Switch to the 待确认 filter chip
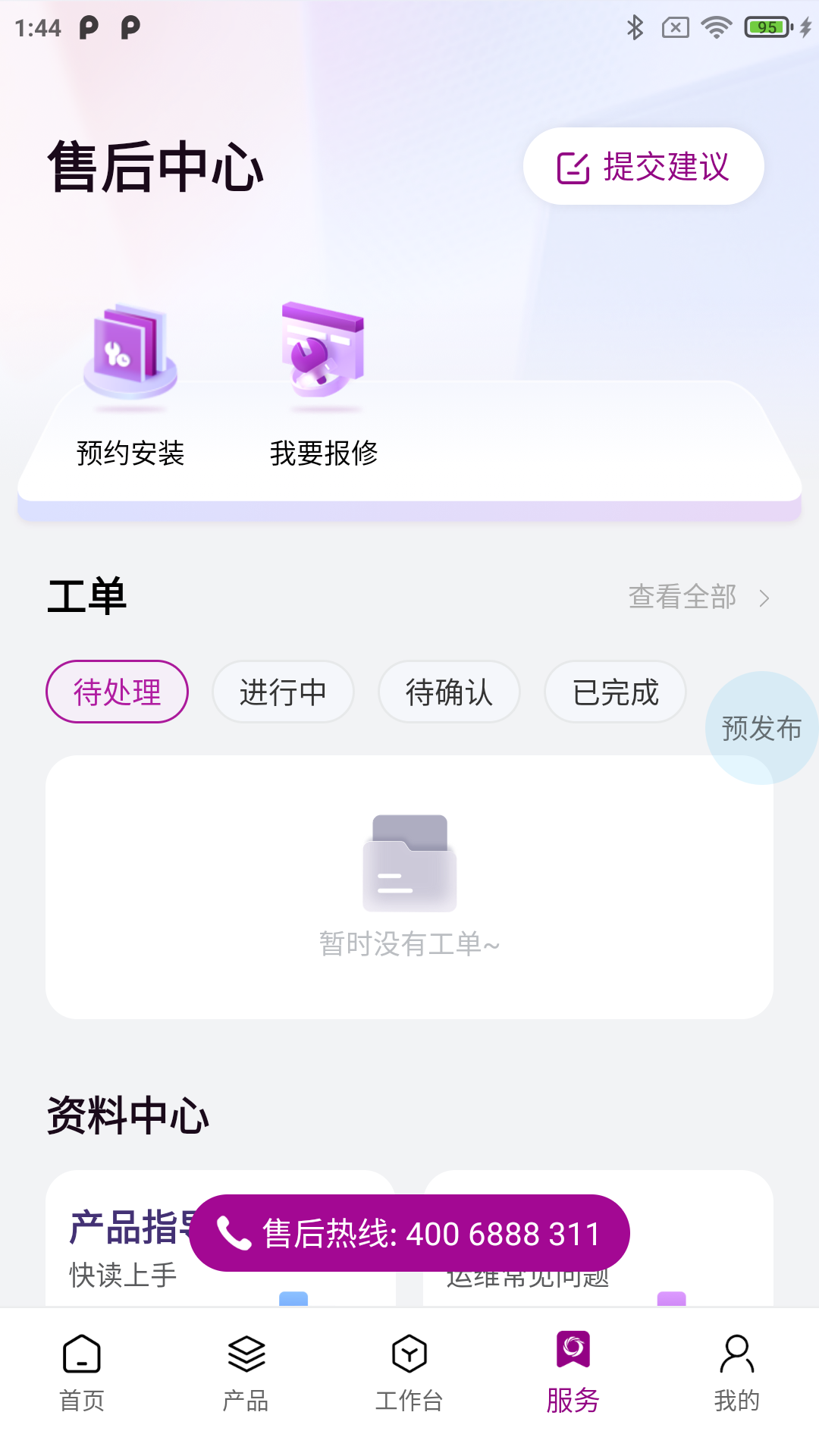Screen dimensions: 819x1456 tap(448, 692)
